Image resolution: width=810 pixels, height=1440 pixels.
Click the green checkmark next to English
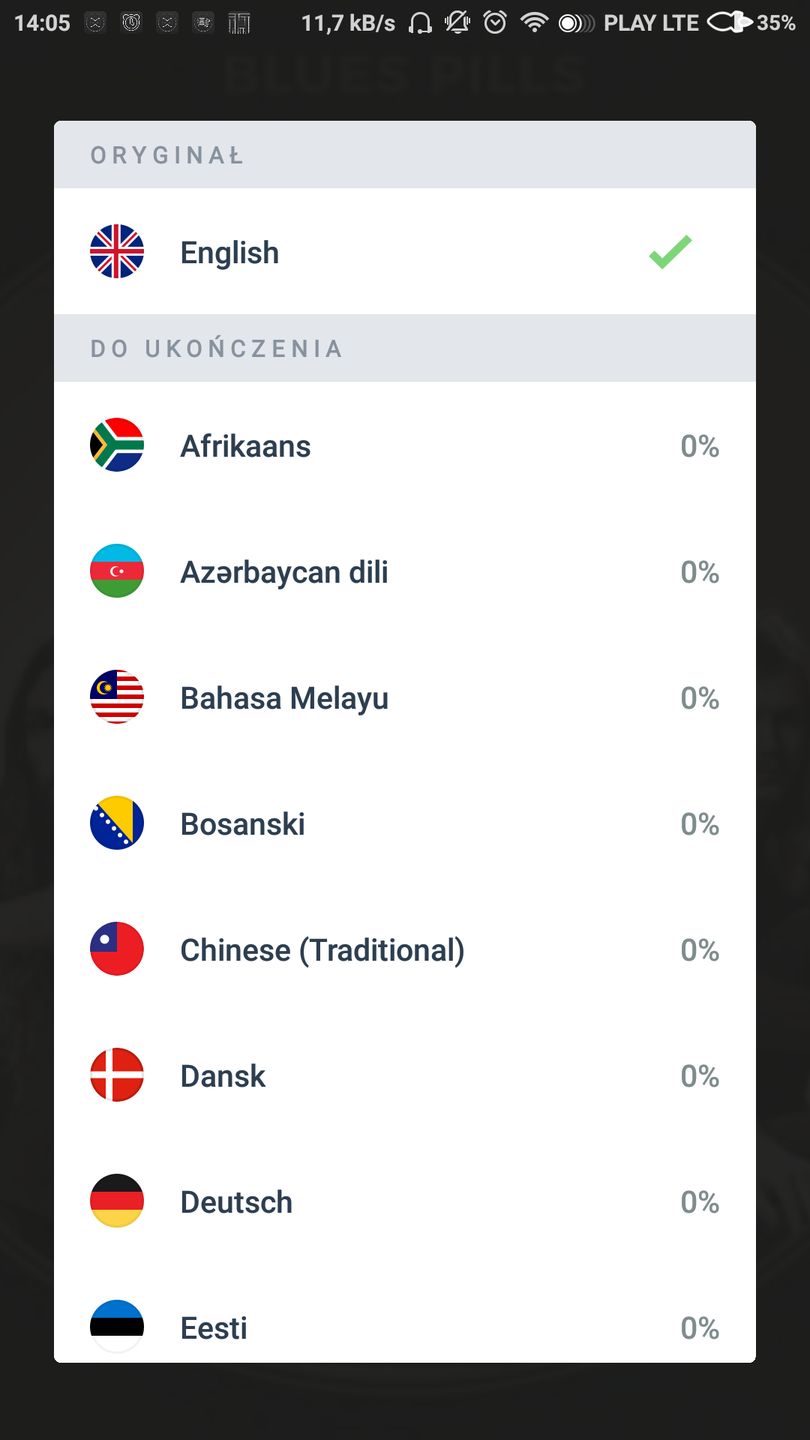[x=670, y=252]
